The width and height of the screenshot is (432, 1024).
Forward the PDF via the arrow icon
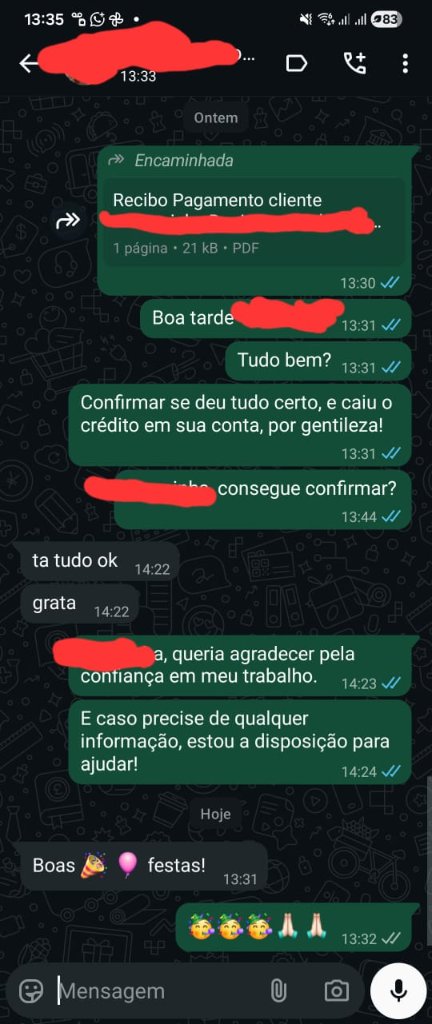(x=68, y=221)
